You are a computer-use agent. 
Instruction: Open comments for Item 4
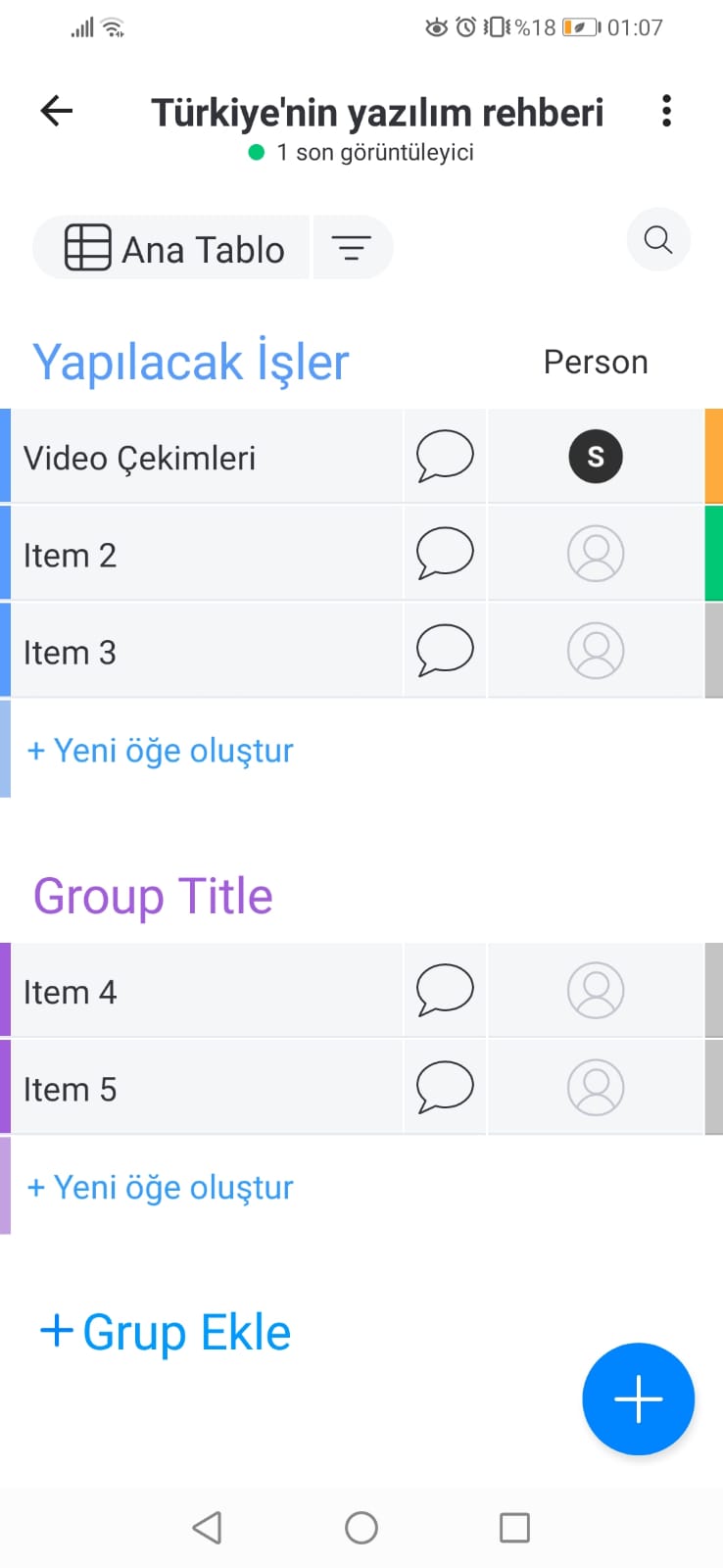(x=445, y=991)
